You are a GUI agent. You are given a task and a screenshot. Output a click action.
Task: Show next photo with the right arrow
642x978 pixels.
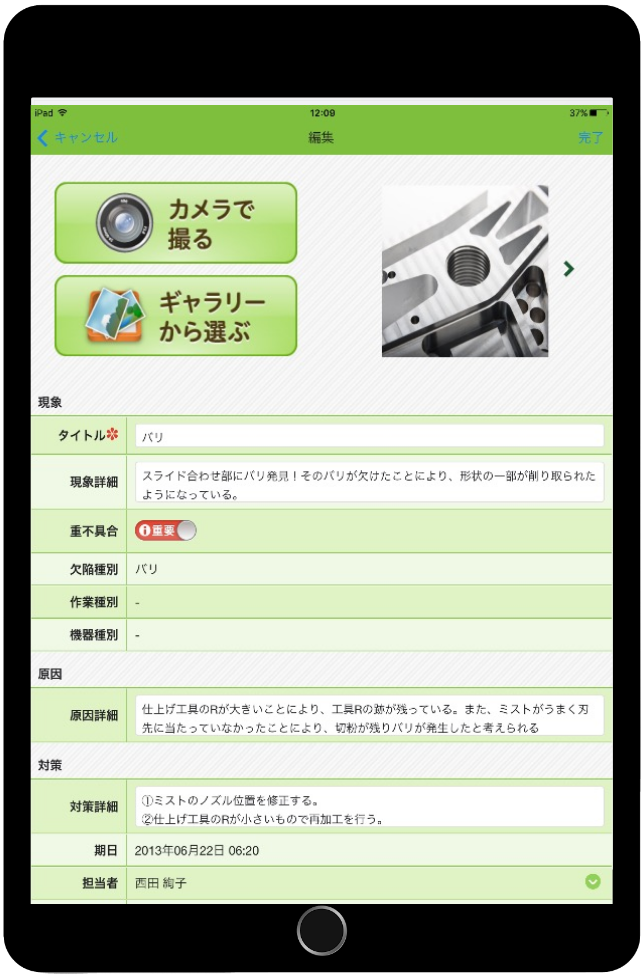(569, 269)
